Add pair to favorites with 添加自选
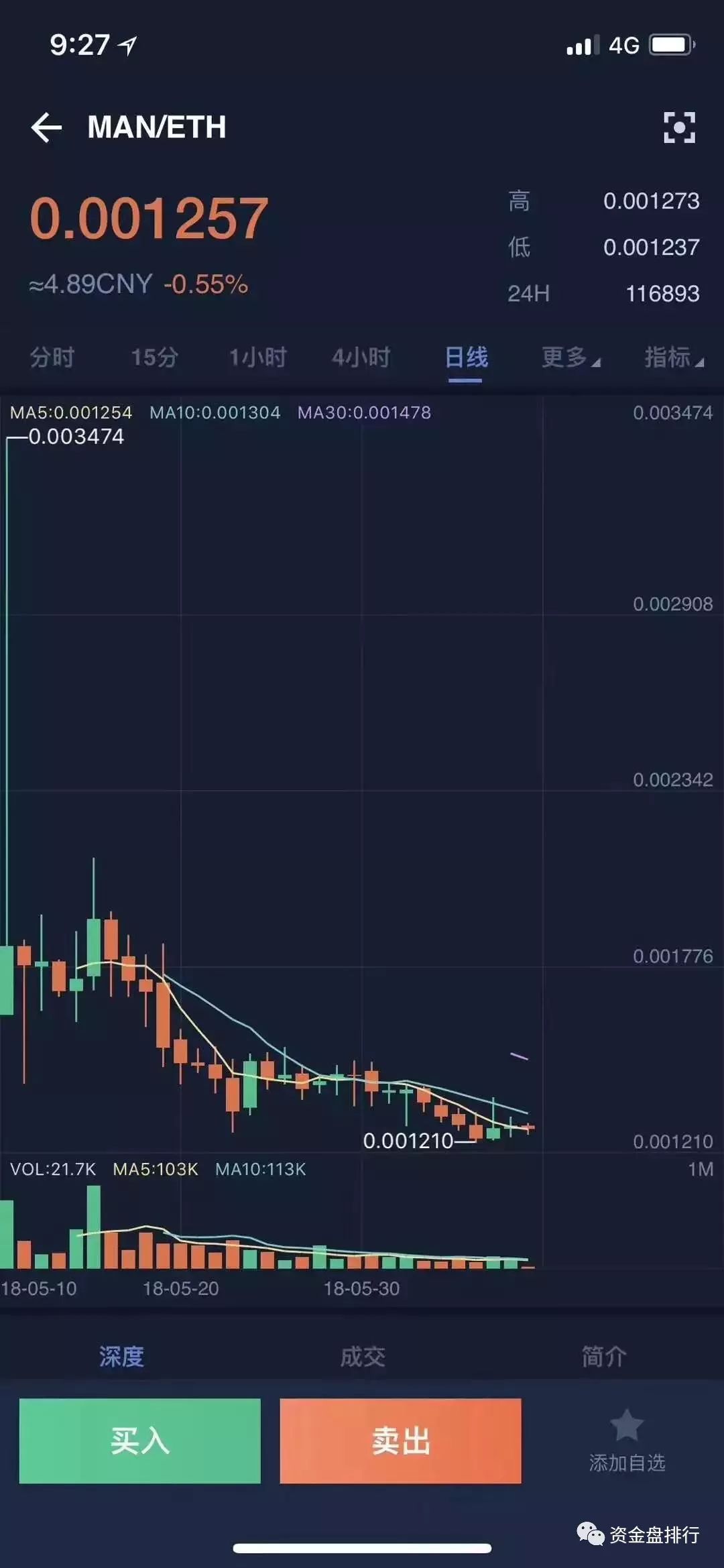Viewport: 724px width, 1568px height. (x=627, y=1441)
